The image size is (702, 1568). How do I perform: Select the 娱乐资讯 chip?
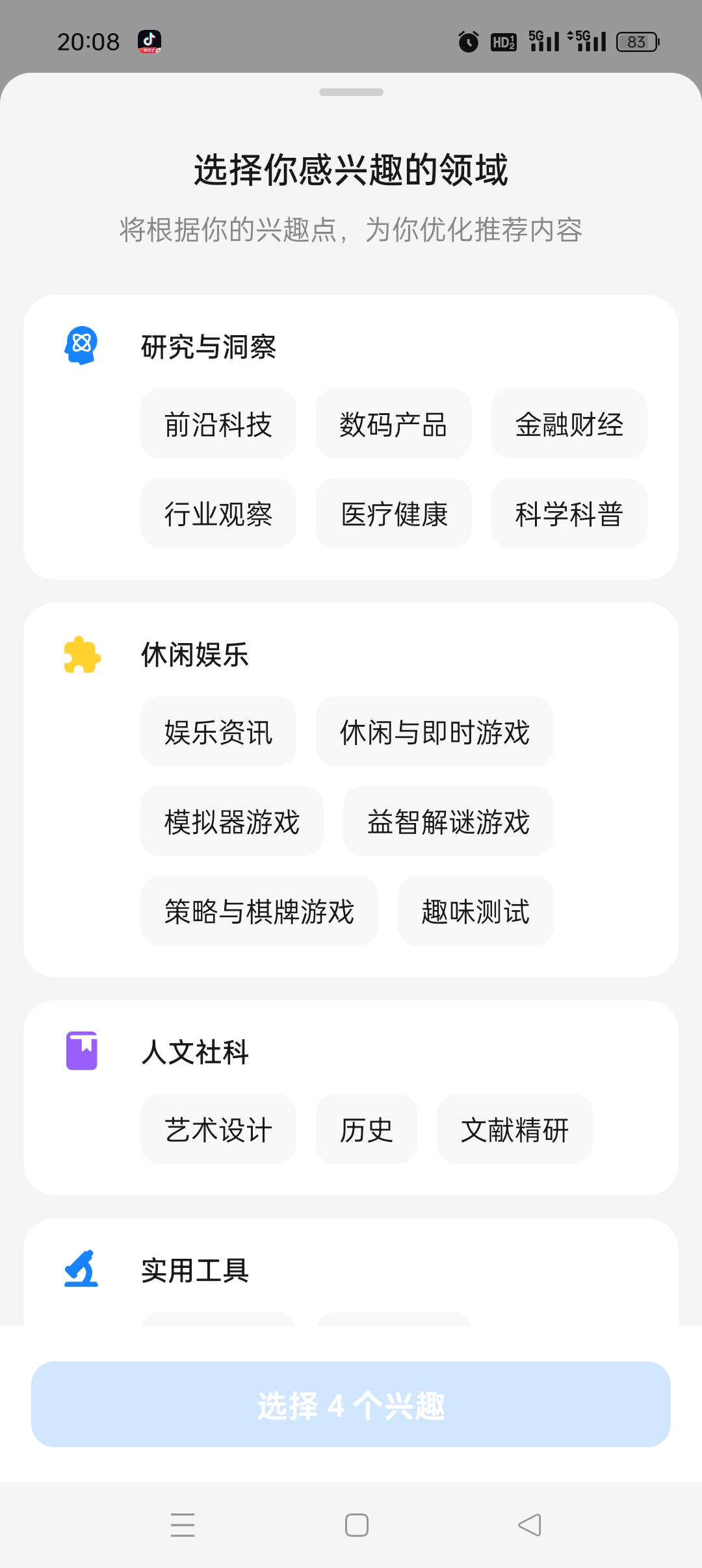[x=218, y=732]
